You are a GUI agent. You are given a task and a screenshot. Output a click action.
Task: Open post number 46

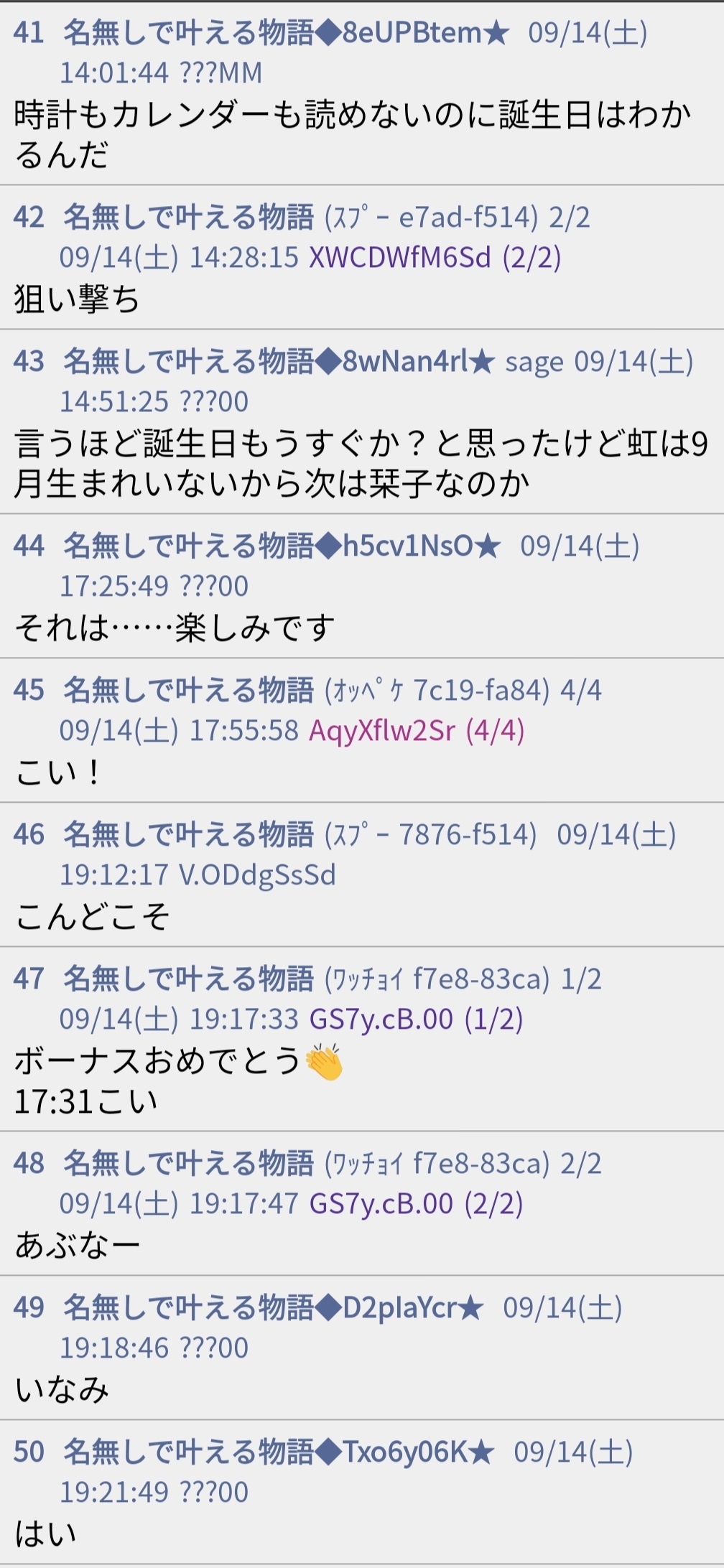(x=29, y=835)
